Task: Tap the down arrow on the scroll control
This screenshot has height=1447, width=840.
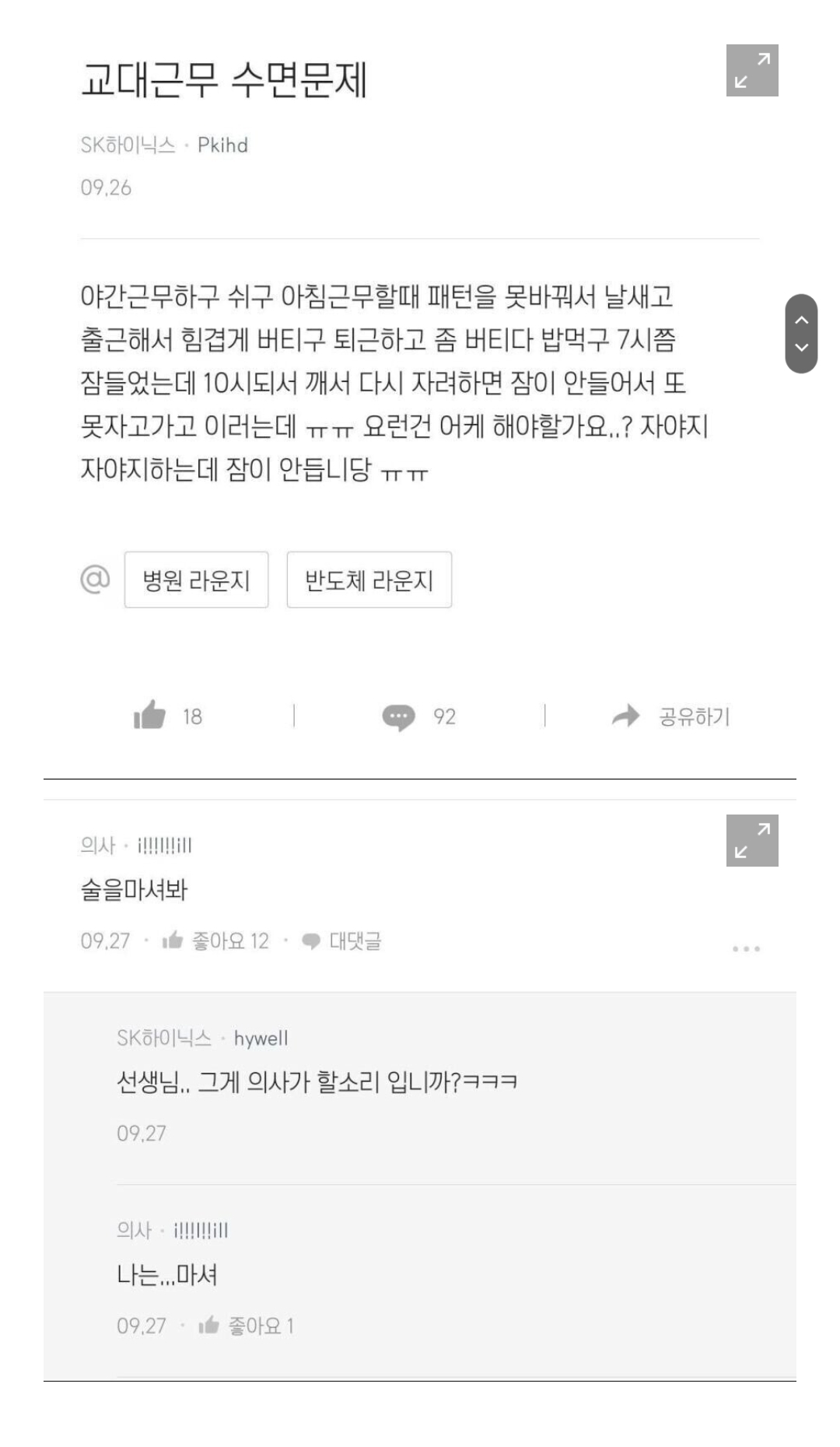Action: click(x=801, y=348)
